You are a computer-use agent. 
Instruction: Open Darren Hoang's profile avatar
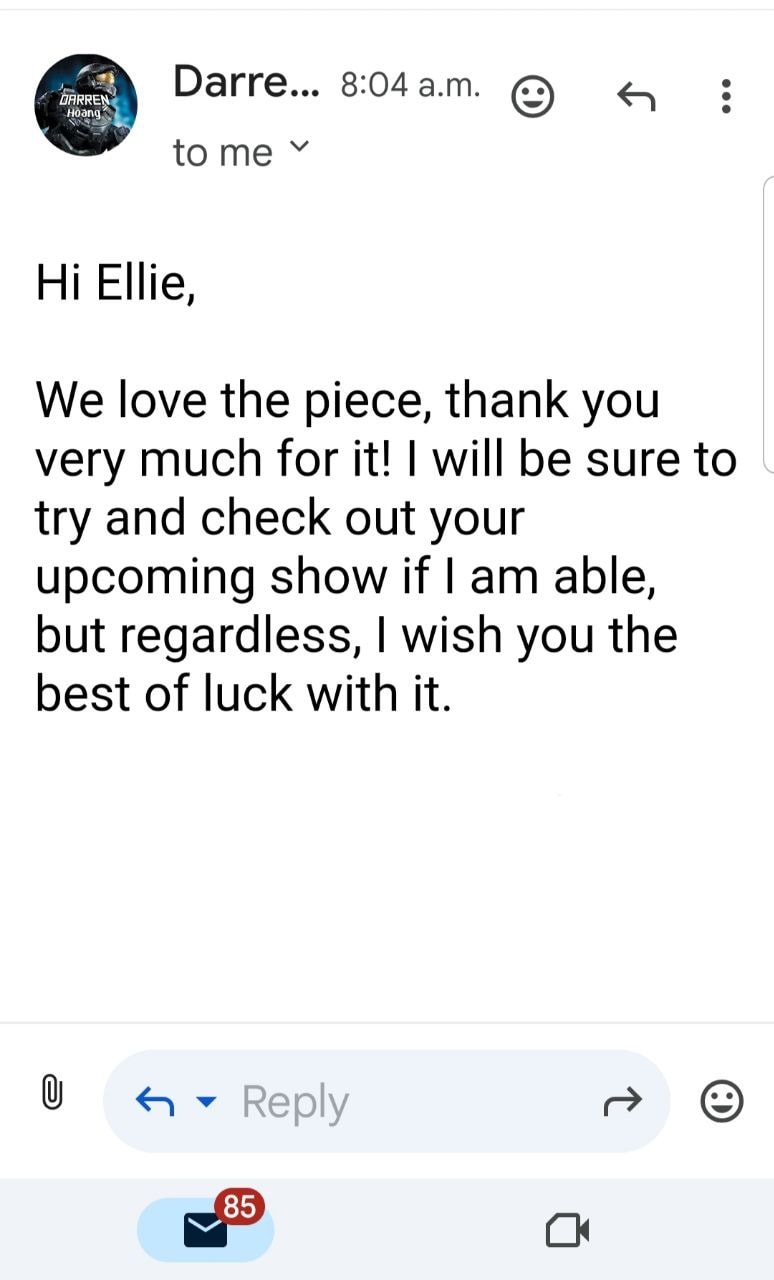pos(85,105)
